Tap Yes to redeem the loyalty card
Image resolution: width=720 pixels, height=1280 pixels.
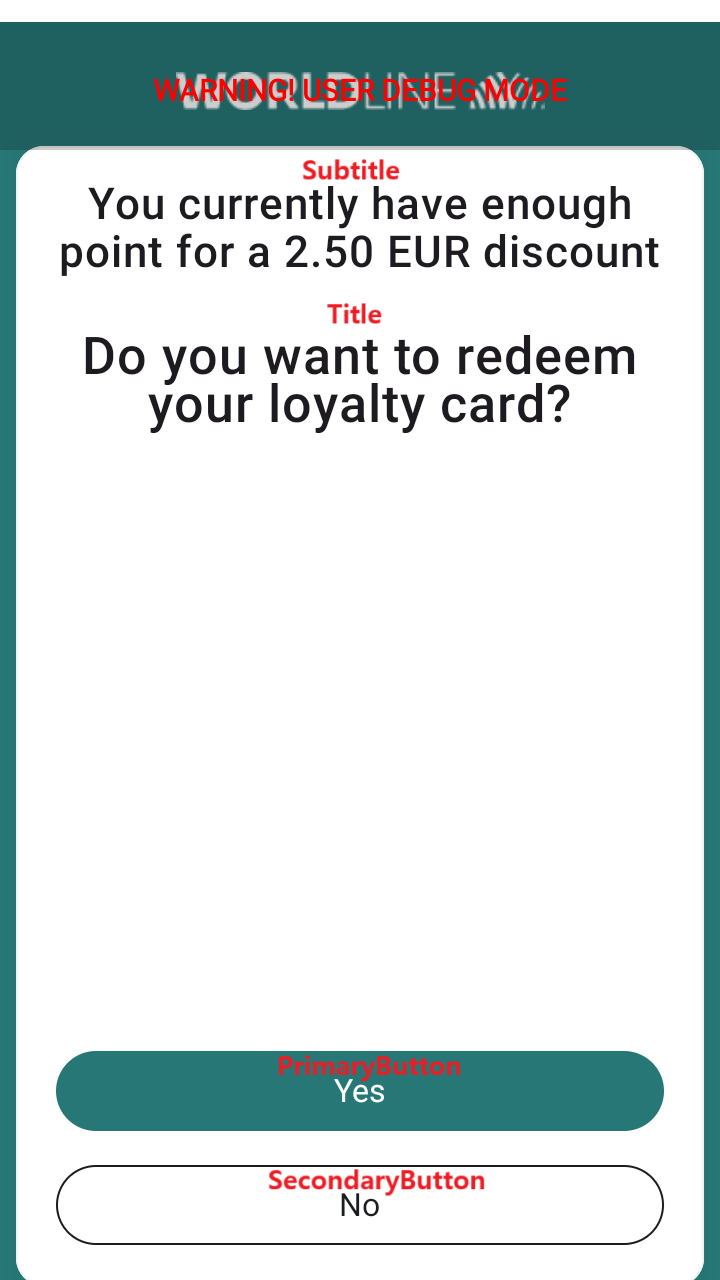pos(360,1091)
